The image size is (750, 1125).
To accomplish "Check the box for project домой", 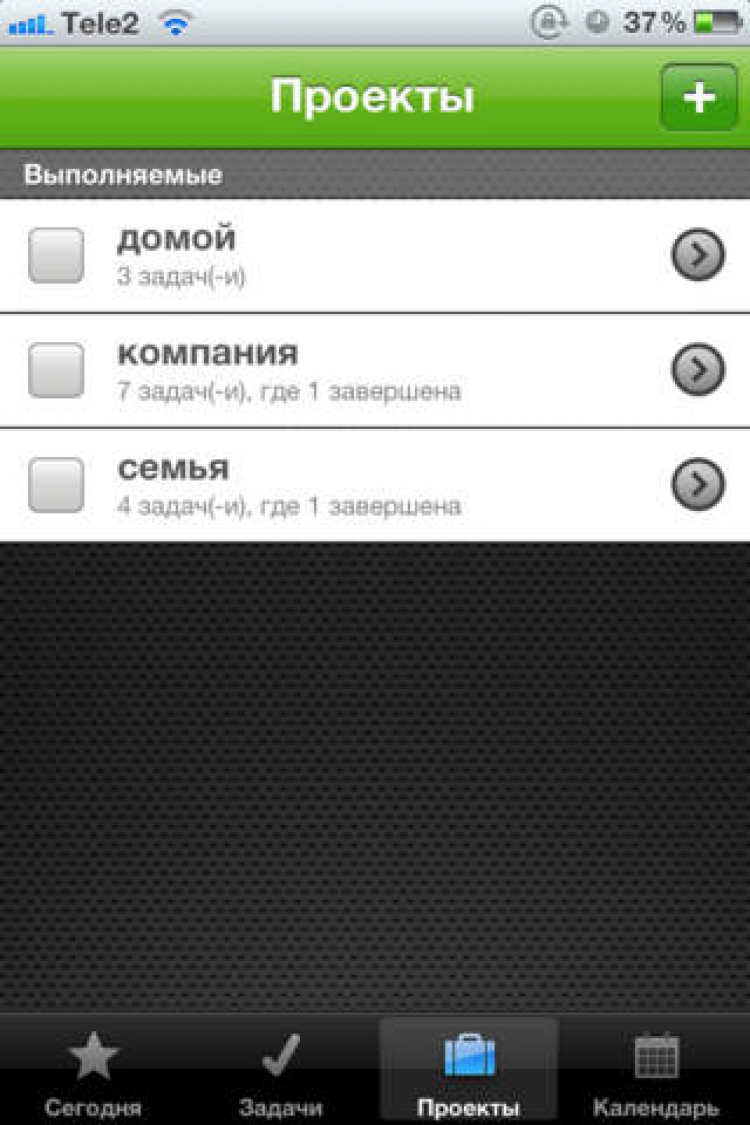I will click(55, 256).
